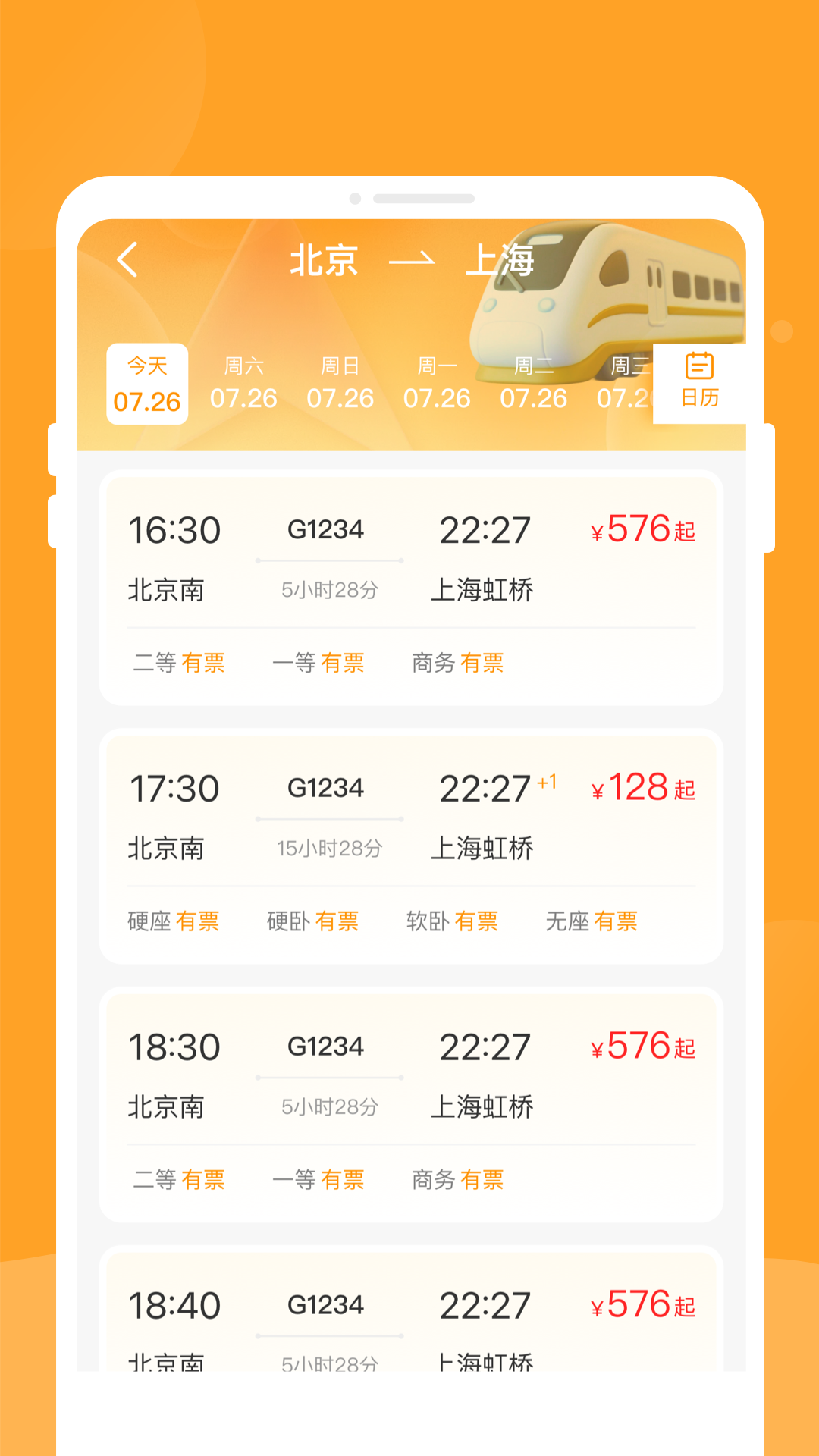Select the 周二 date tab
This screenshot has height=1456, width=819.
pos(532,382)
